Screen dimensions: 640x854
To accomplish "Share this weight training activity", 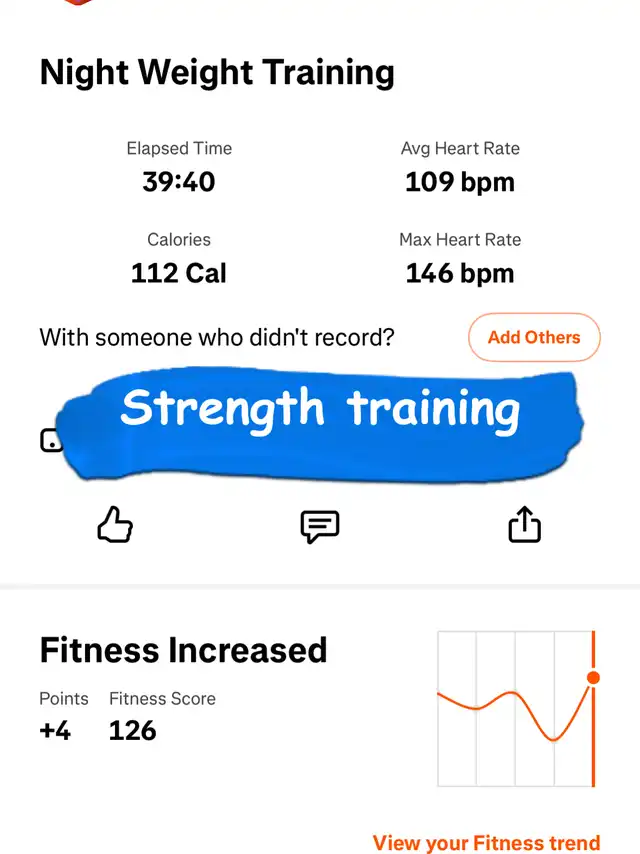I will click(x=524, y=524).
